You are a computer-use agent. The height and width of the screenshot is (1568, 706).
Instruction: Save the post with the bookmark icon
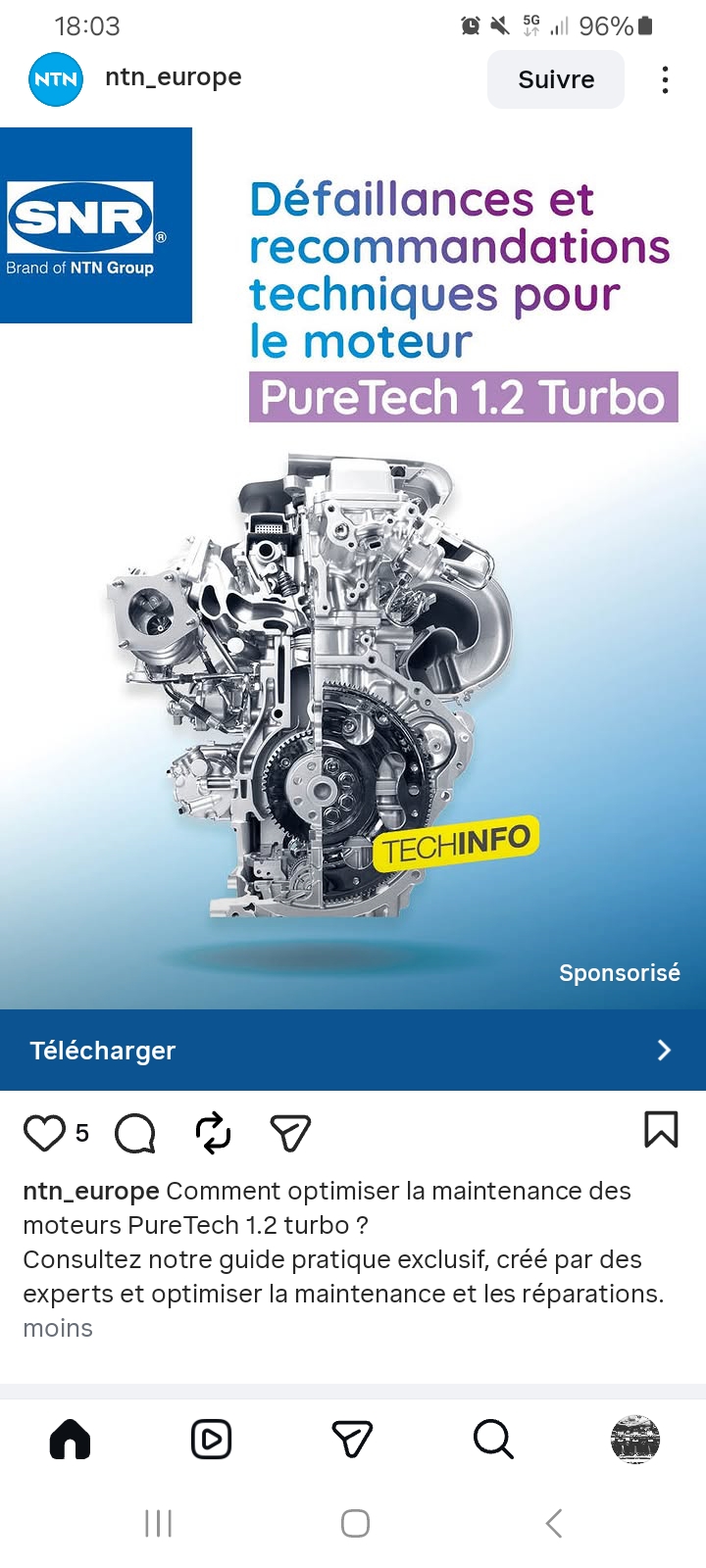click(x=661, y=1129)
